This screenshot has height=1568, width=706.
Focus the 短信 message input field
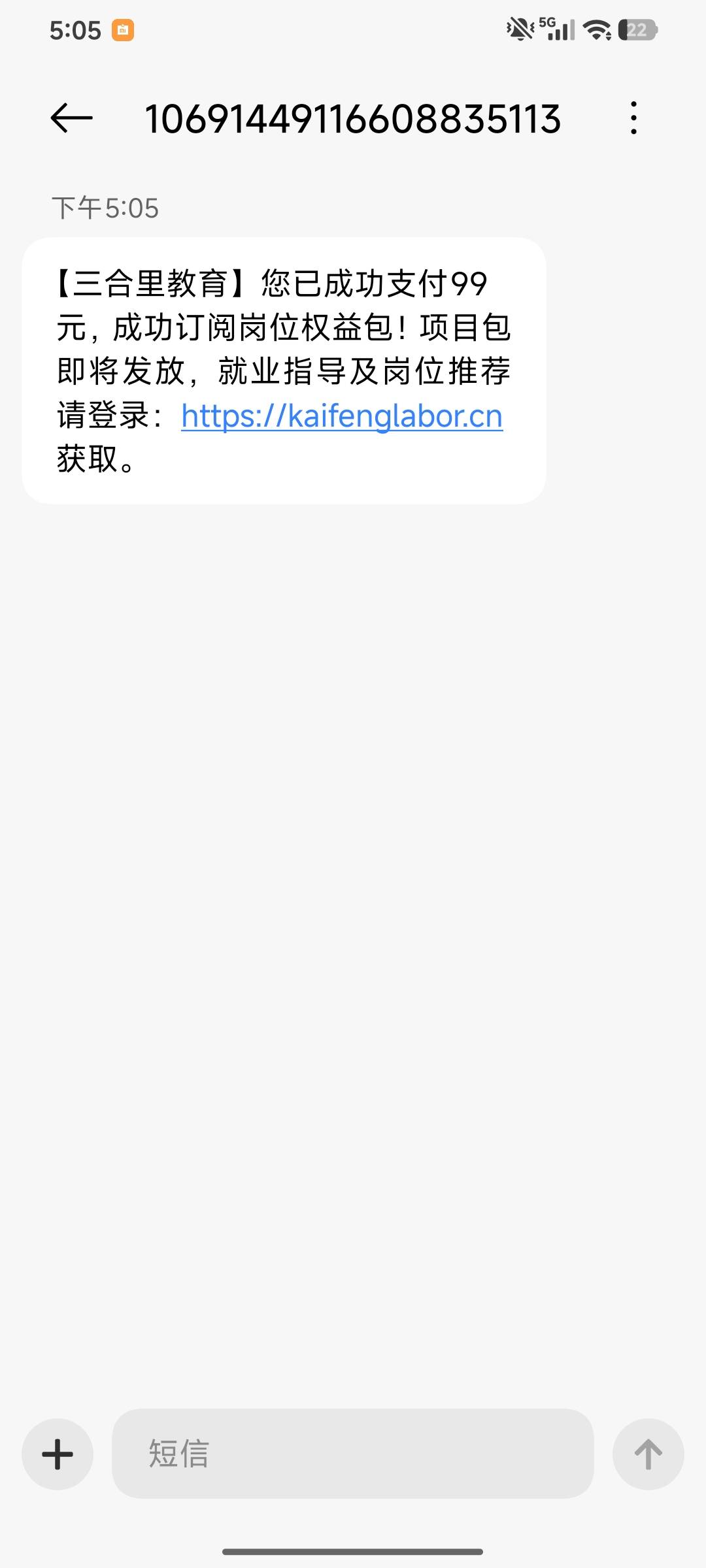(353, 1454)
